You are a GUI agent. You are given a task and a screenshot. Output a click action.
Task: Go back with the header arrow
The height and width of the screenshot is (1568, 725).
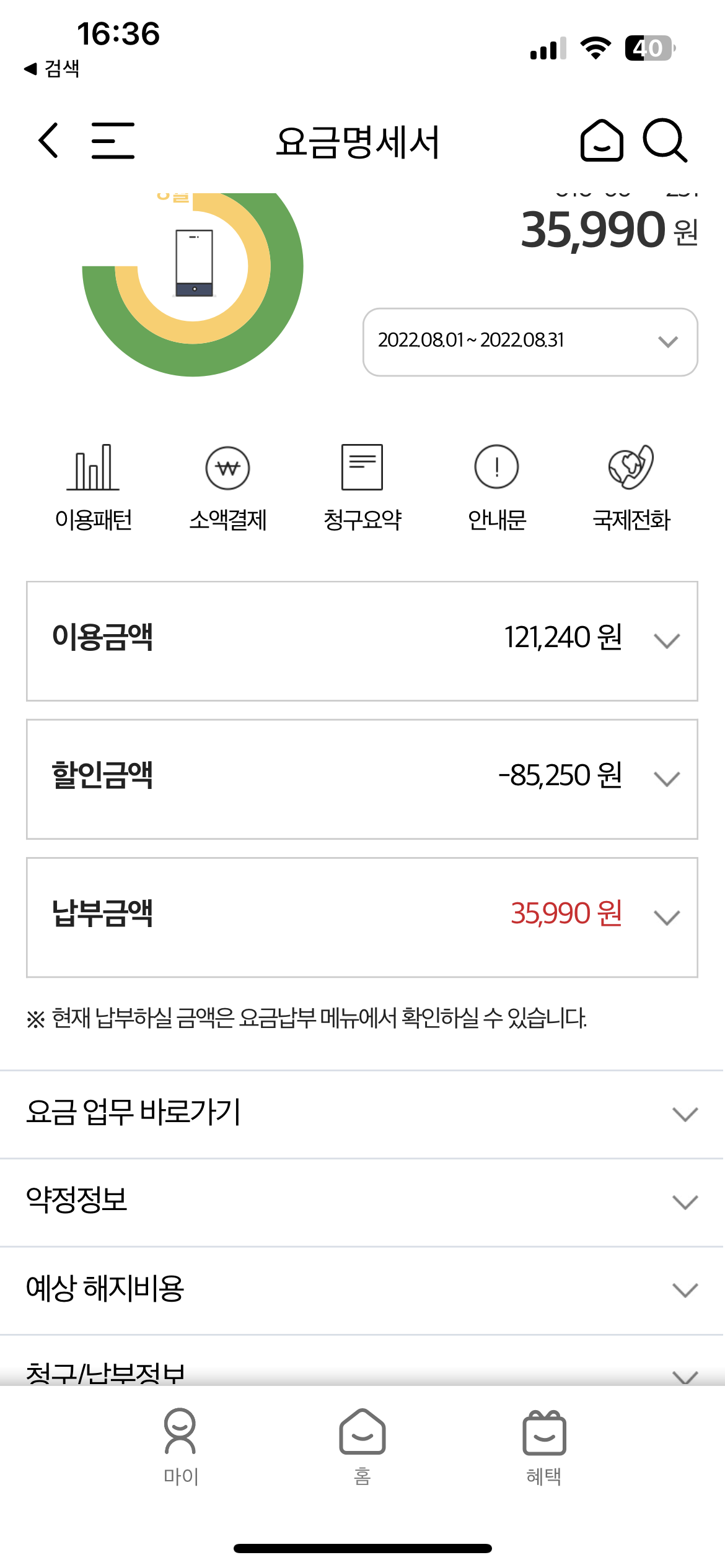(48, 140)
